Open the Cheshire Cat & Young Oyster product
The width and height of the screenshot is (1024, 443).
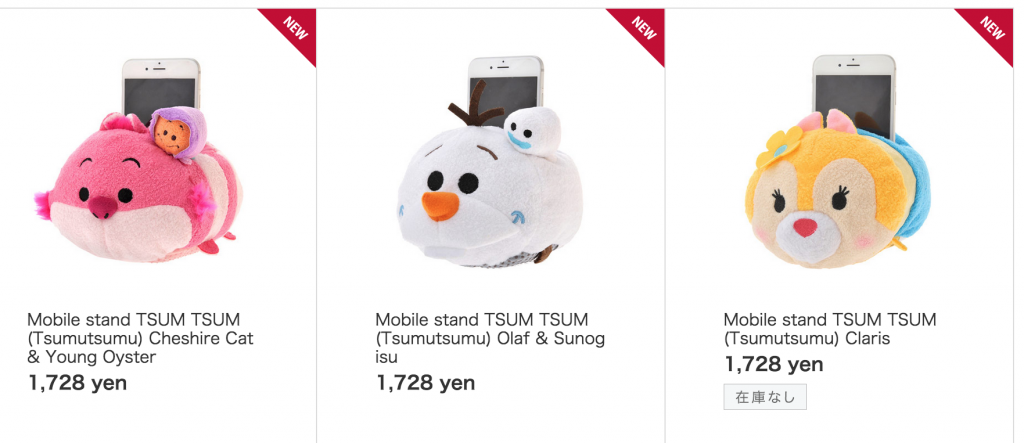141,338
